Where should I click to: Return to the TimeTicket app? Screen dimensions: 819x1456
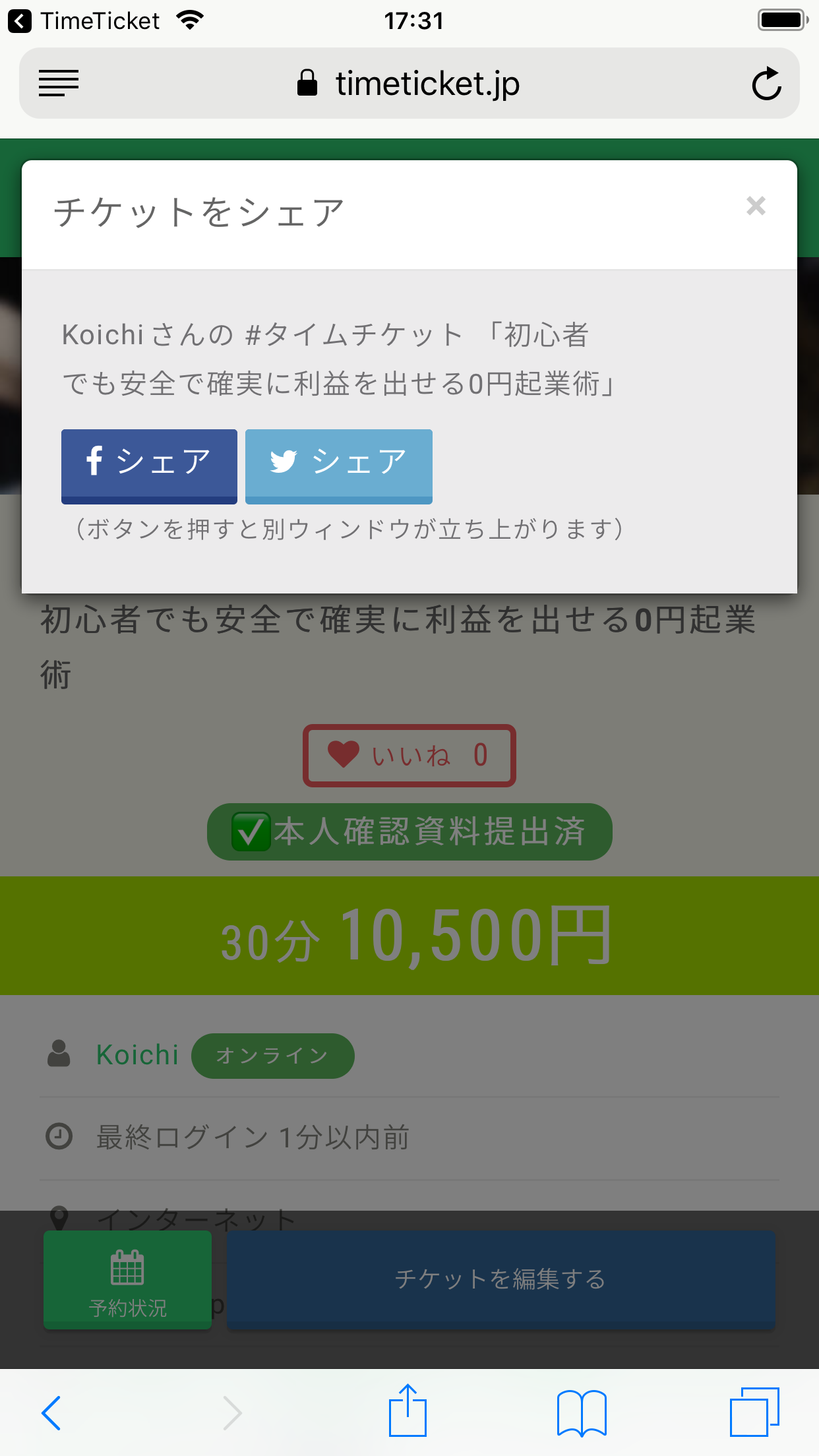[84, 21]
